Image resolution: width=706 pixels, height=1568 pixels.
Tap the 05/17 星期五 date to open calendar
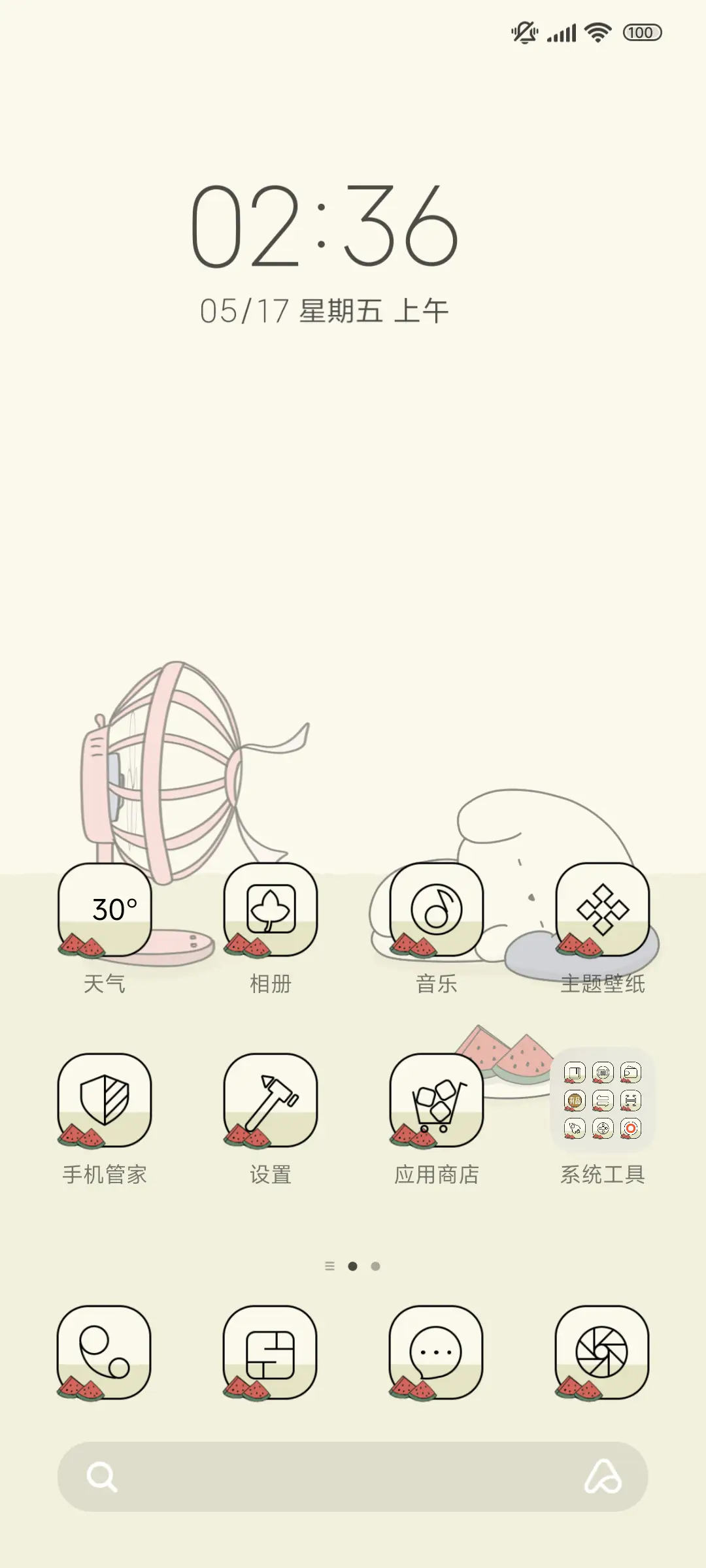(x=323, y=310)
